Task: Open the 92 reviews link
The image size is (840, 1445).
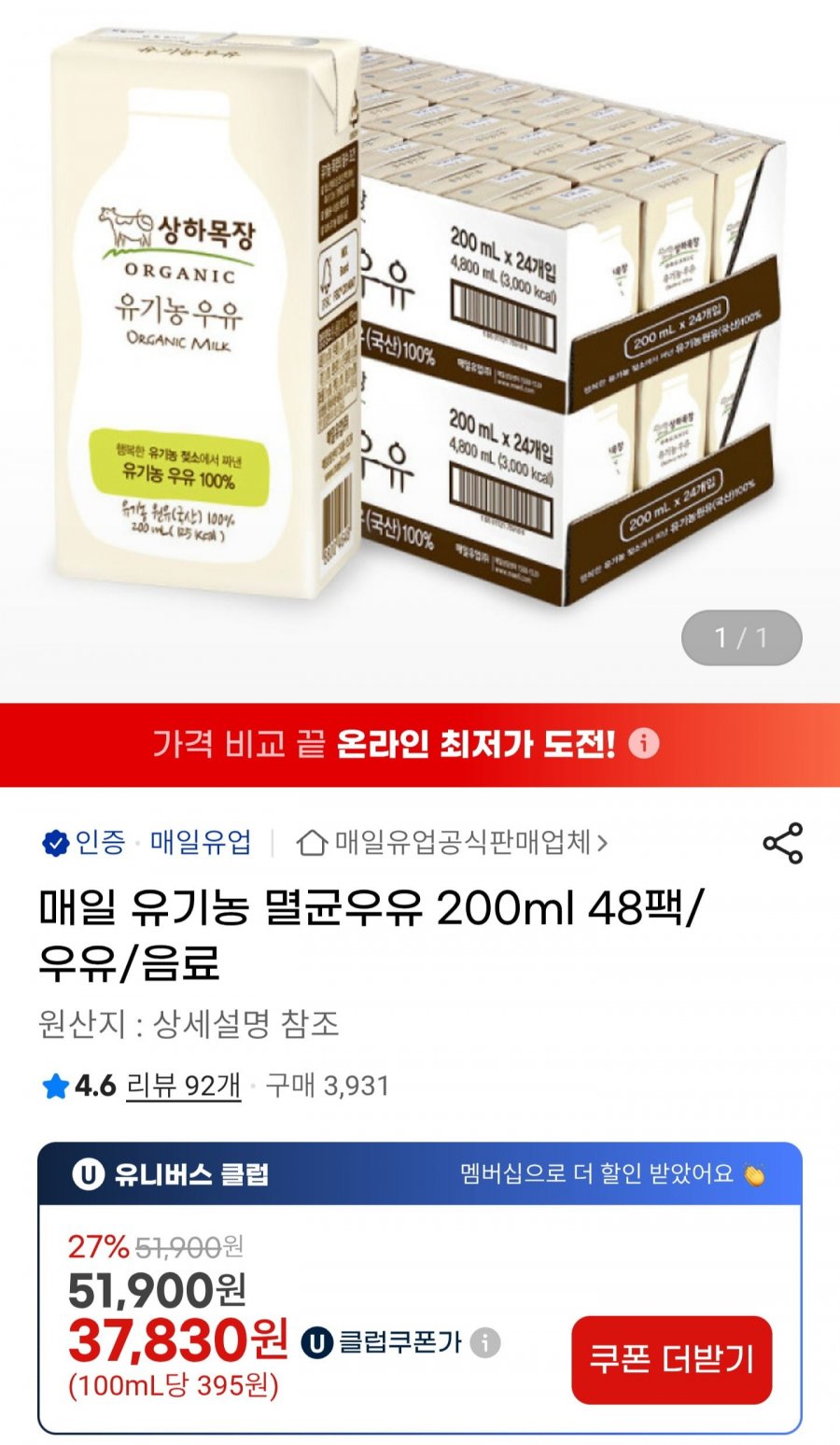Action: click(x=183, y=1086)
